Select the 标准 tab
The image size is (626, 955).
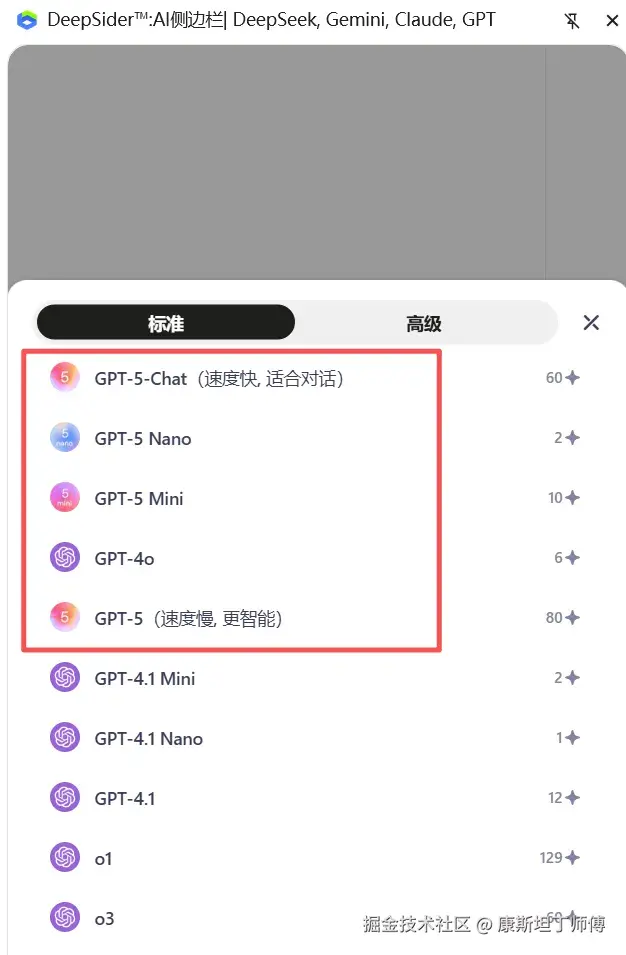coord(166,323)
